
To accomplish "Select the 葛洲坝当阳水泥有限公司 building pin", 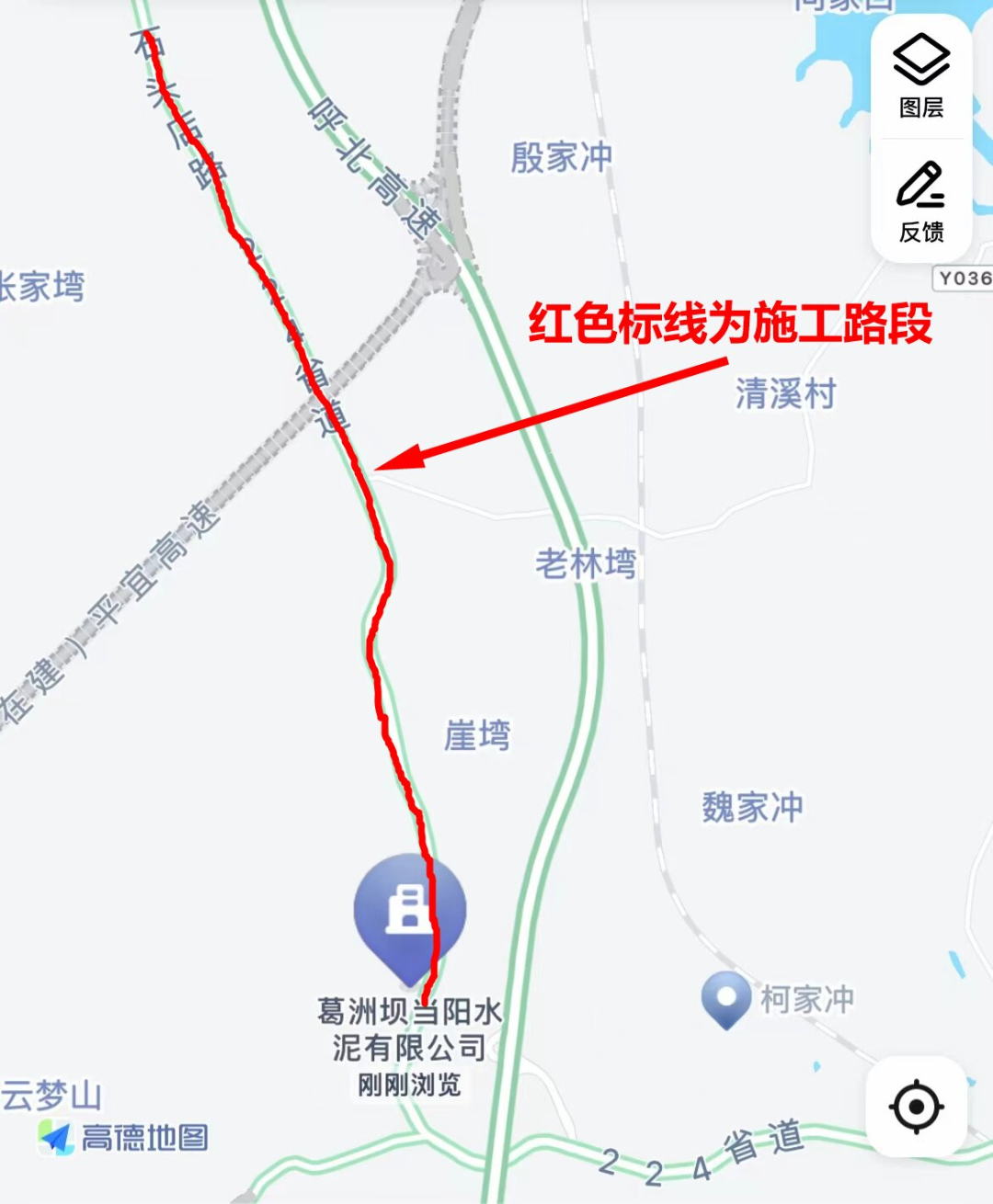I will click(409, 913).
